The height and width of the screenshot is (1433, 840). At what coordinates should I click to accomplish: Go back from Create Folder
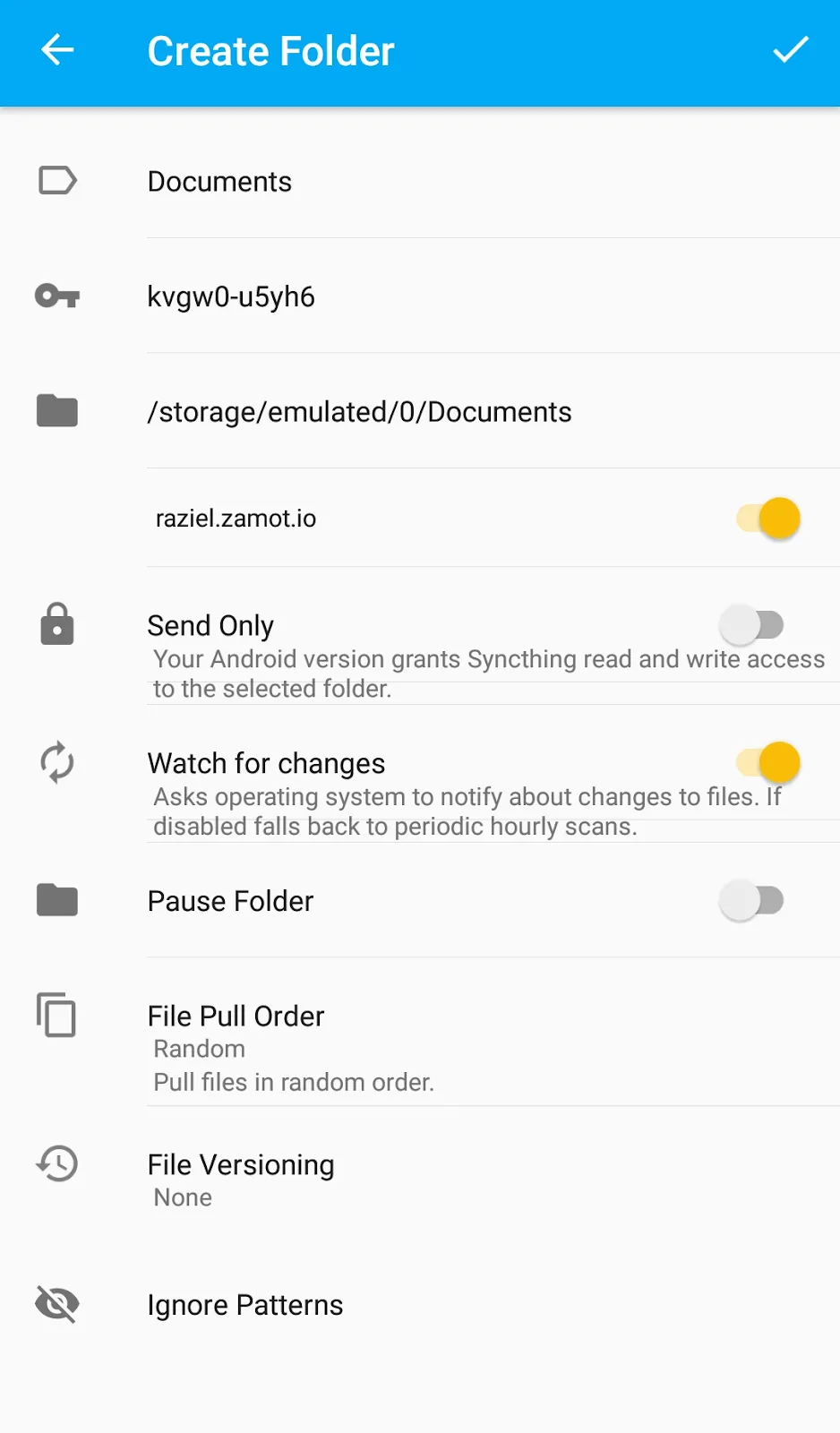tap(57, 50)
